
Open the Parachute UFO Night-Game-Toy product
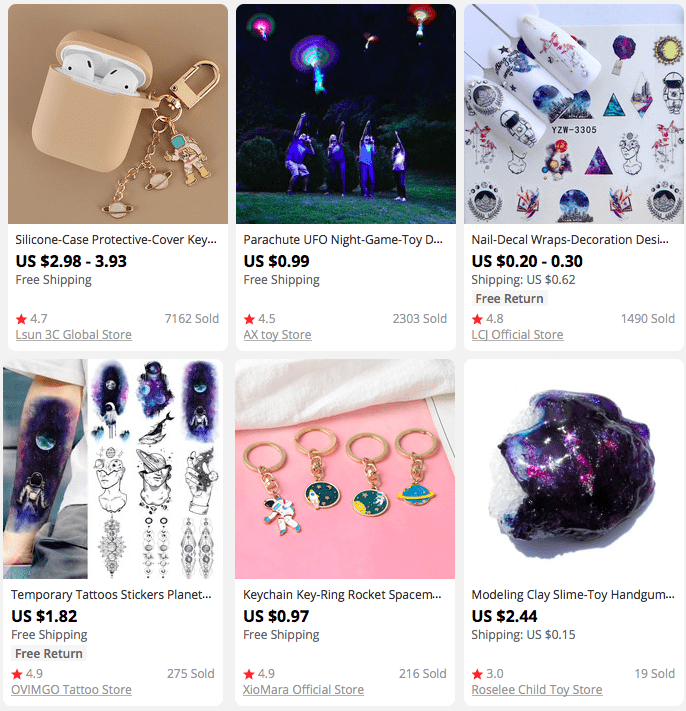tap(345, 240)
